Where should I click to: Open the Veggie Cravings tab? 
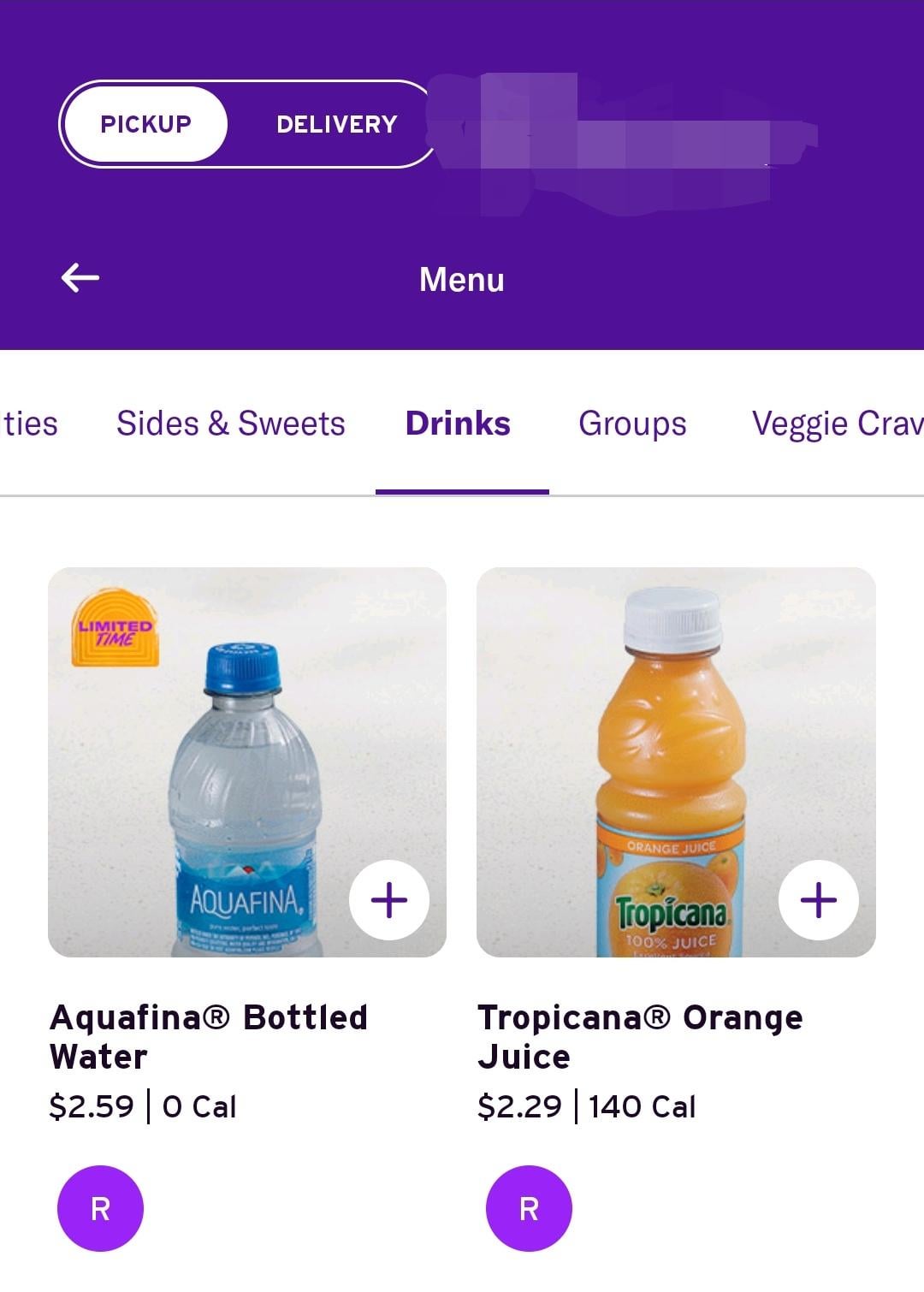pyautogui.click(x=835, y=424)
